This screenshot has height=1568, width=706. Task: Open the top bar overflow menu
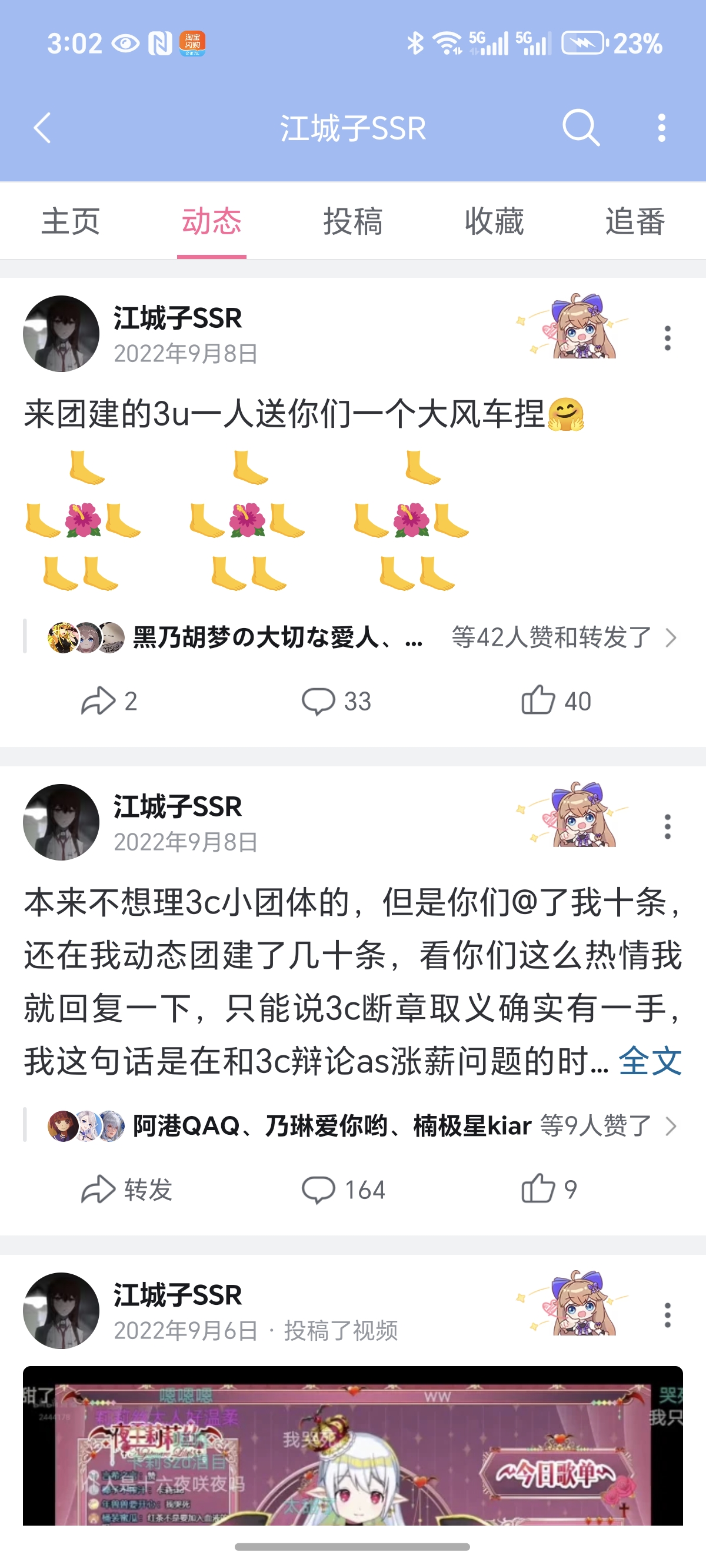[661, 128]
